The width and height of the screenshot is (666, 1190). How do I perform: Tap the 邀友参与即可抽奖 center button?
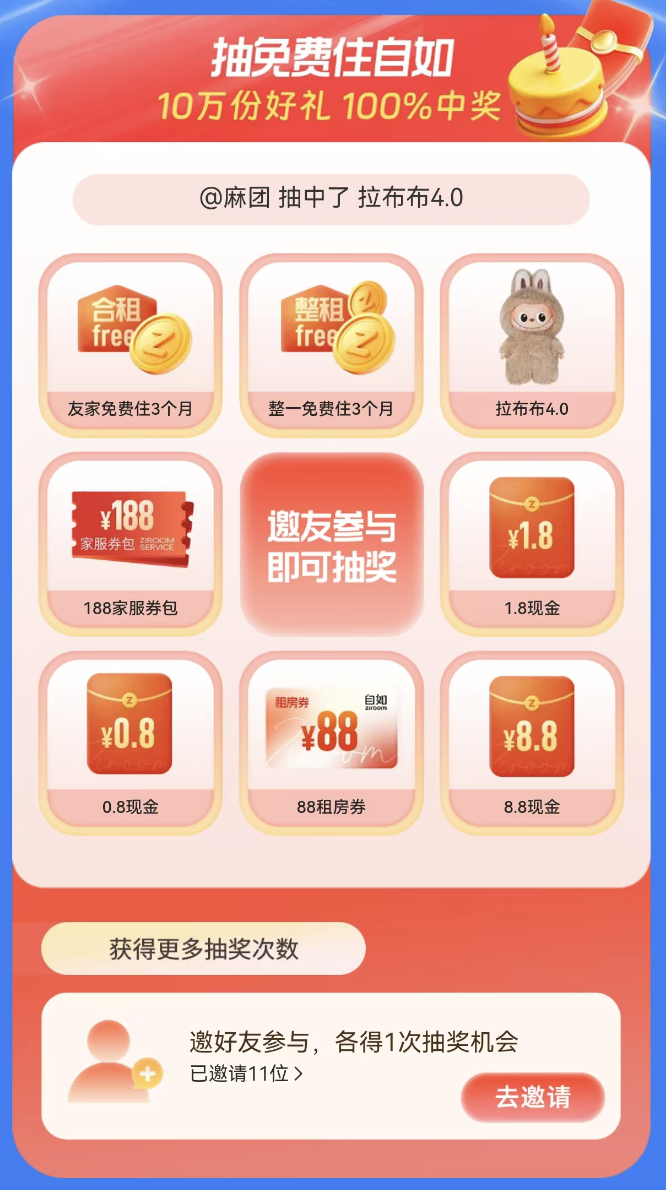point(332,544)
